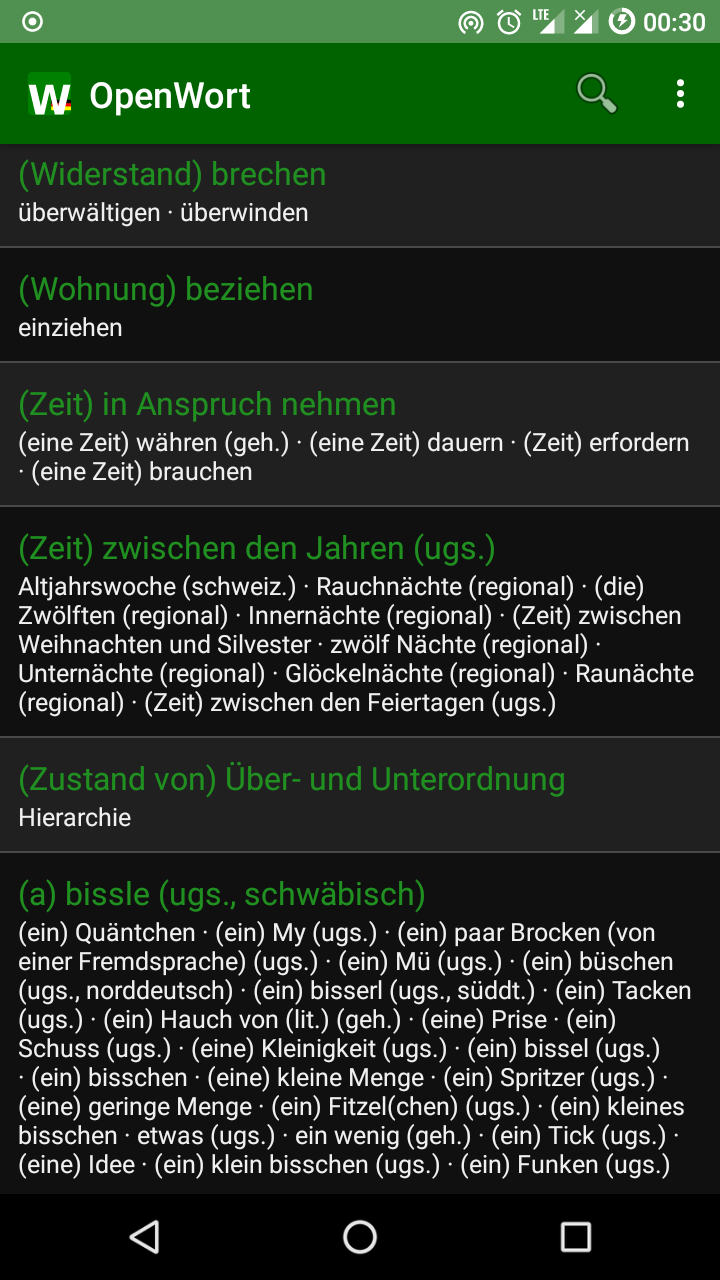Open the overflow menu

(x=680, y=95)
